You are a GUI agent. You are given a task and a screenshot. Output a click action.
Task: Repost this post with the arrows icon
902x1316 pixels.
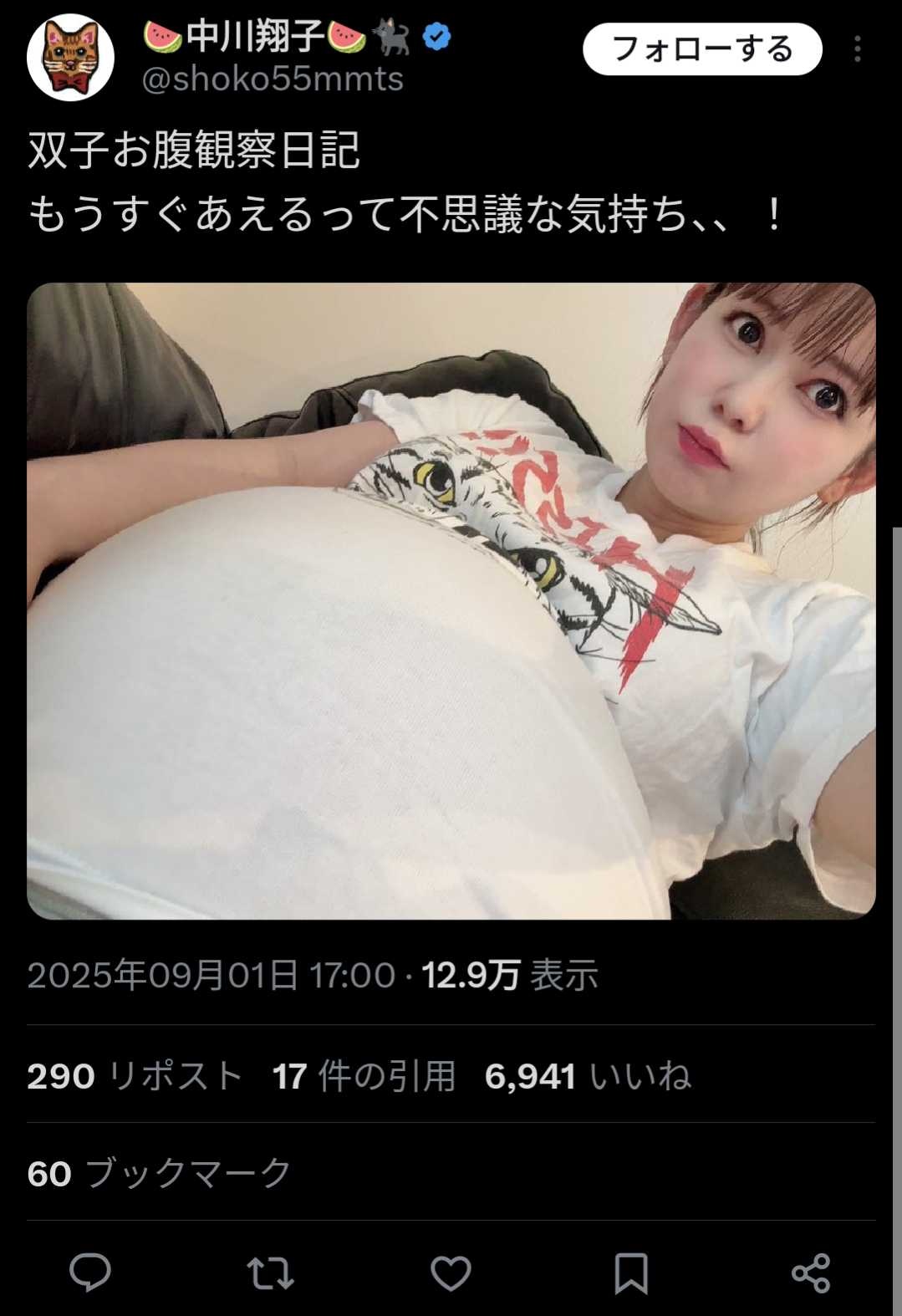(270, 1273)
